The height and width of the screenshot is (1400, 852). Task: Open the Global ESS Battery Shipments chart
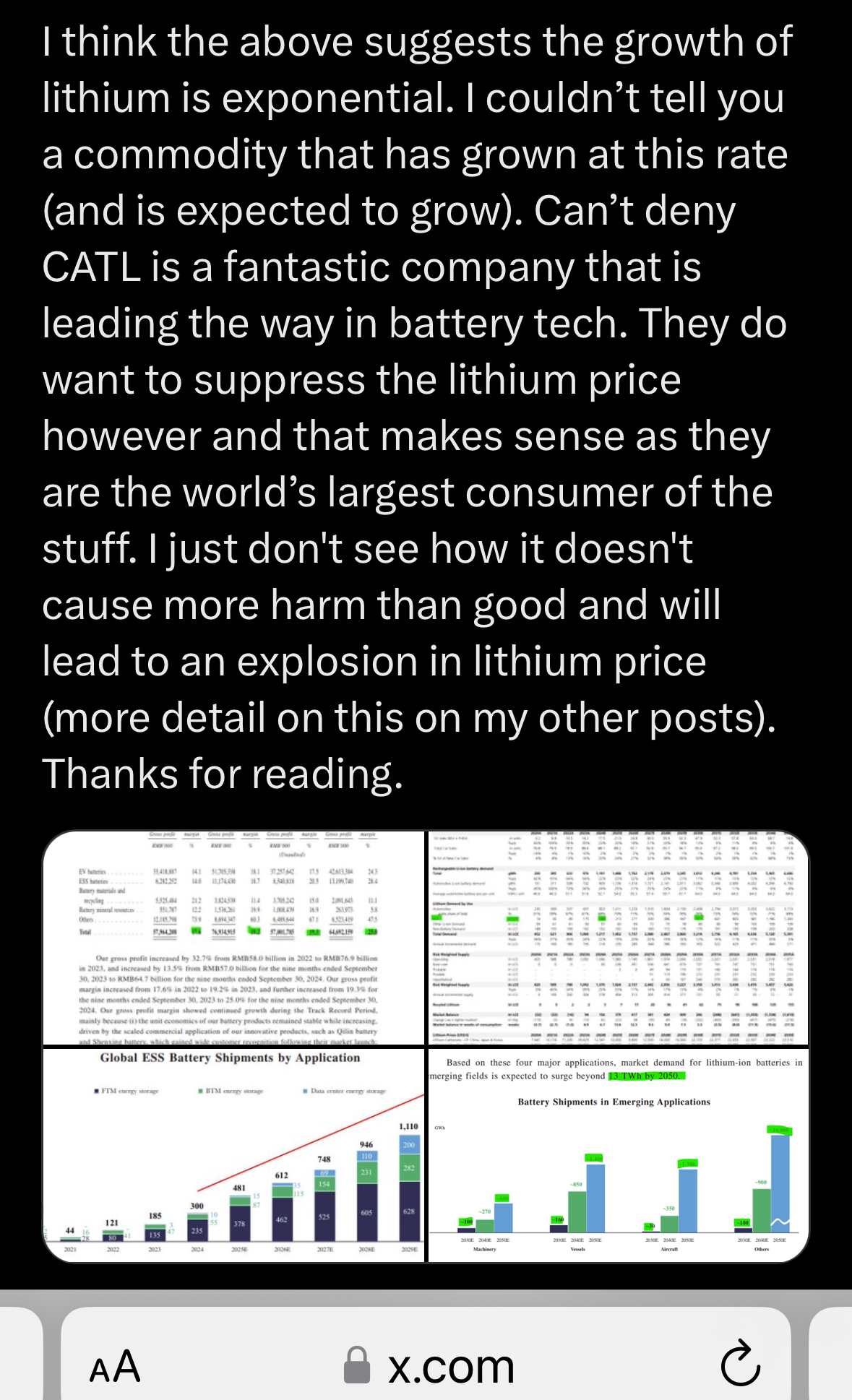click(233, 1155)
